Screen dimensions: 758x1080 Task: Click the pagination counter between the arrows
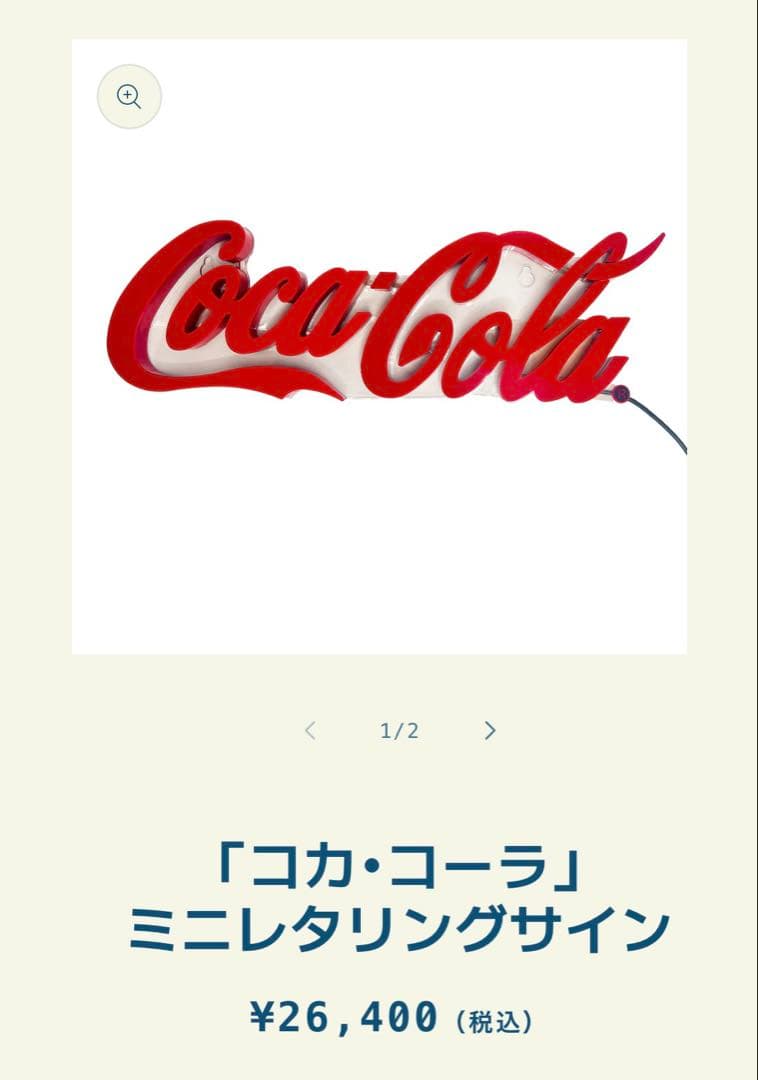pyautogui.click(x=399, y=731)
